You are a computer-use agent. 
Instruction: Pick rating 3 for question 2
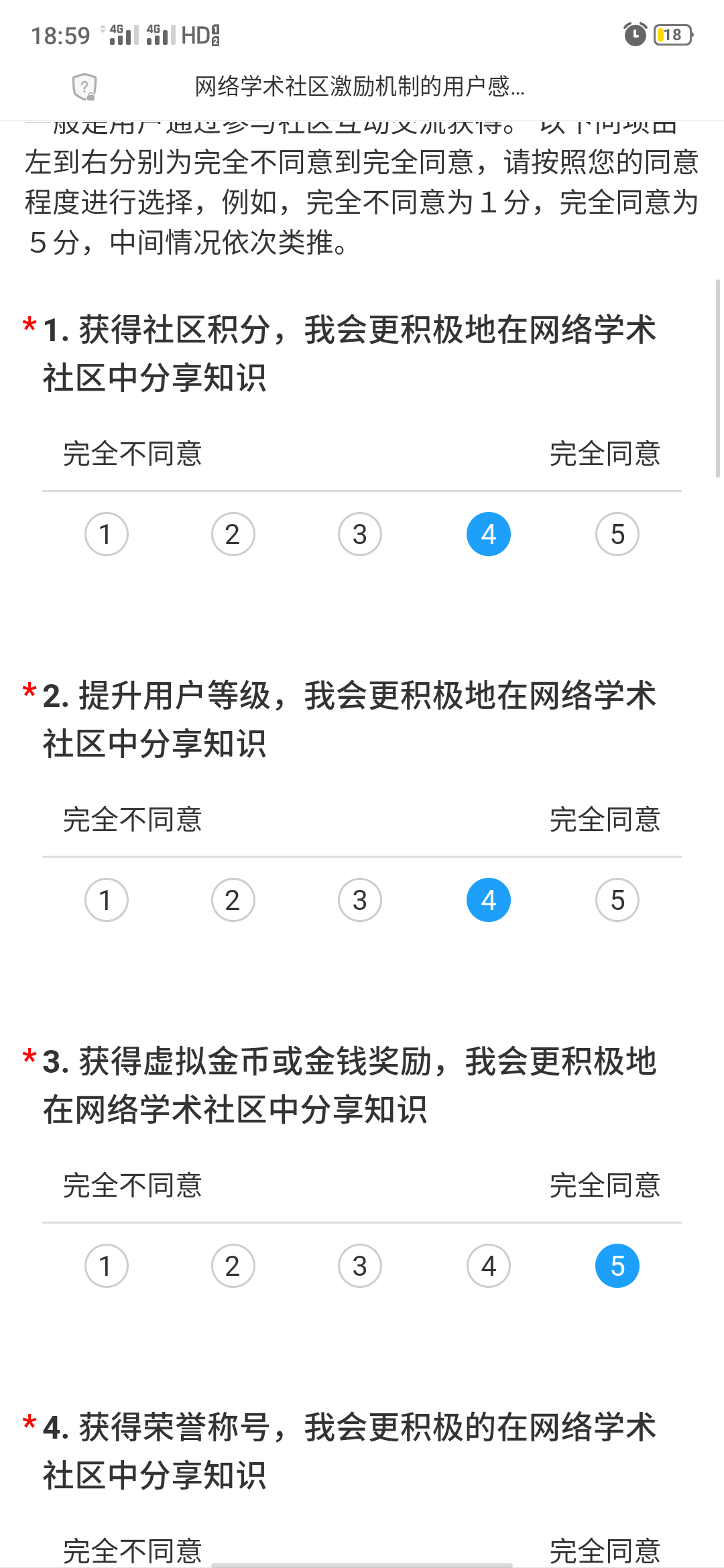(360, 900)
